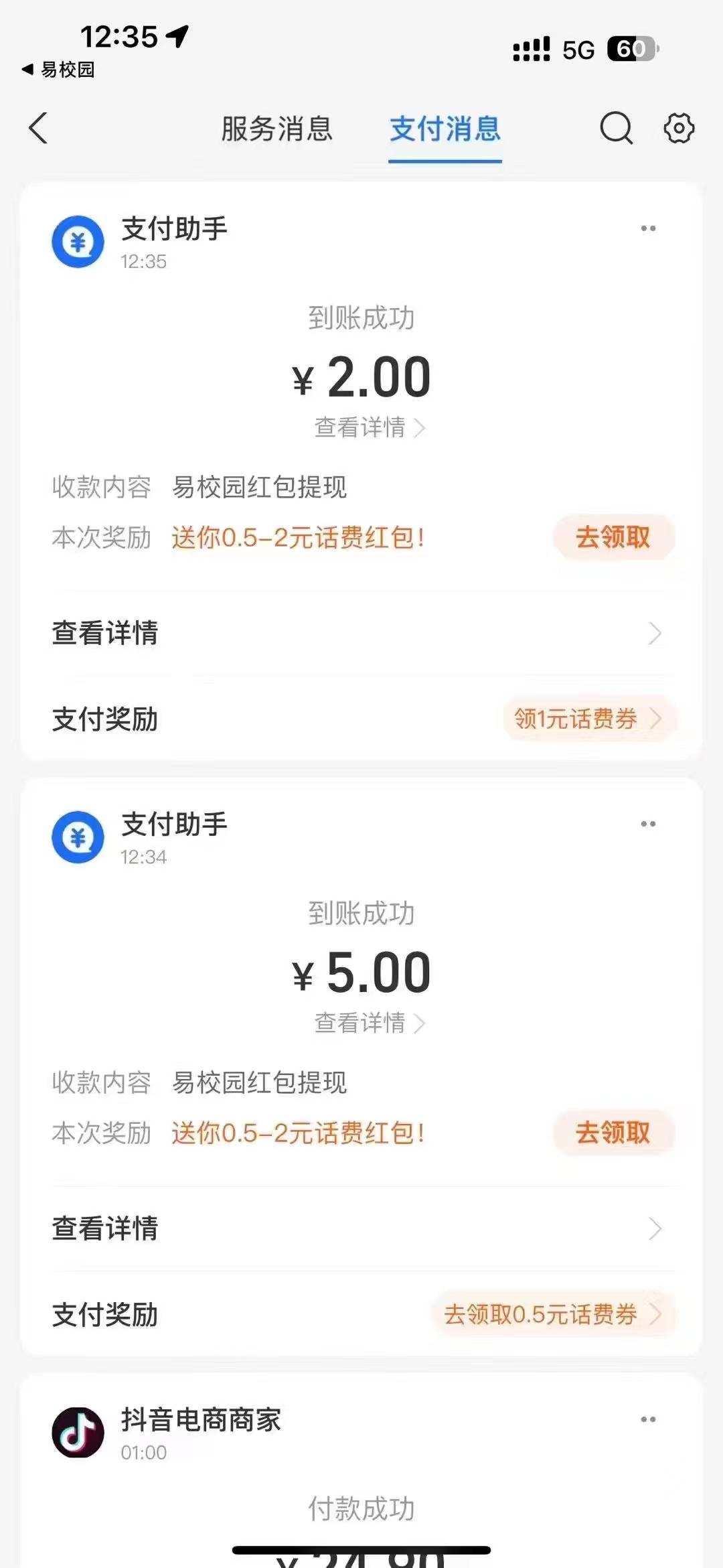Open more options on 抖音电商商家 card

coord(648,1419)
